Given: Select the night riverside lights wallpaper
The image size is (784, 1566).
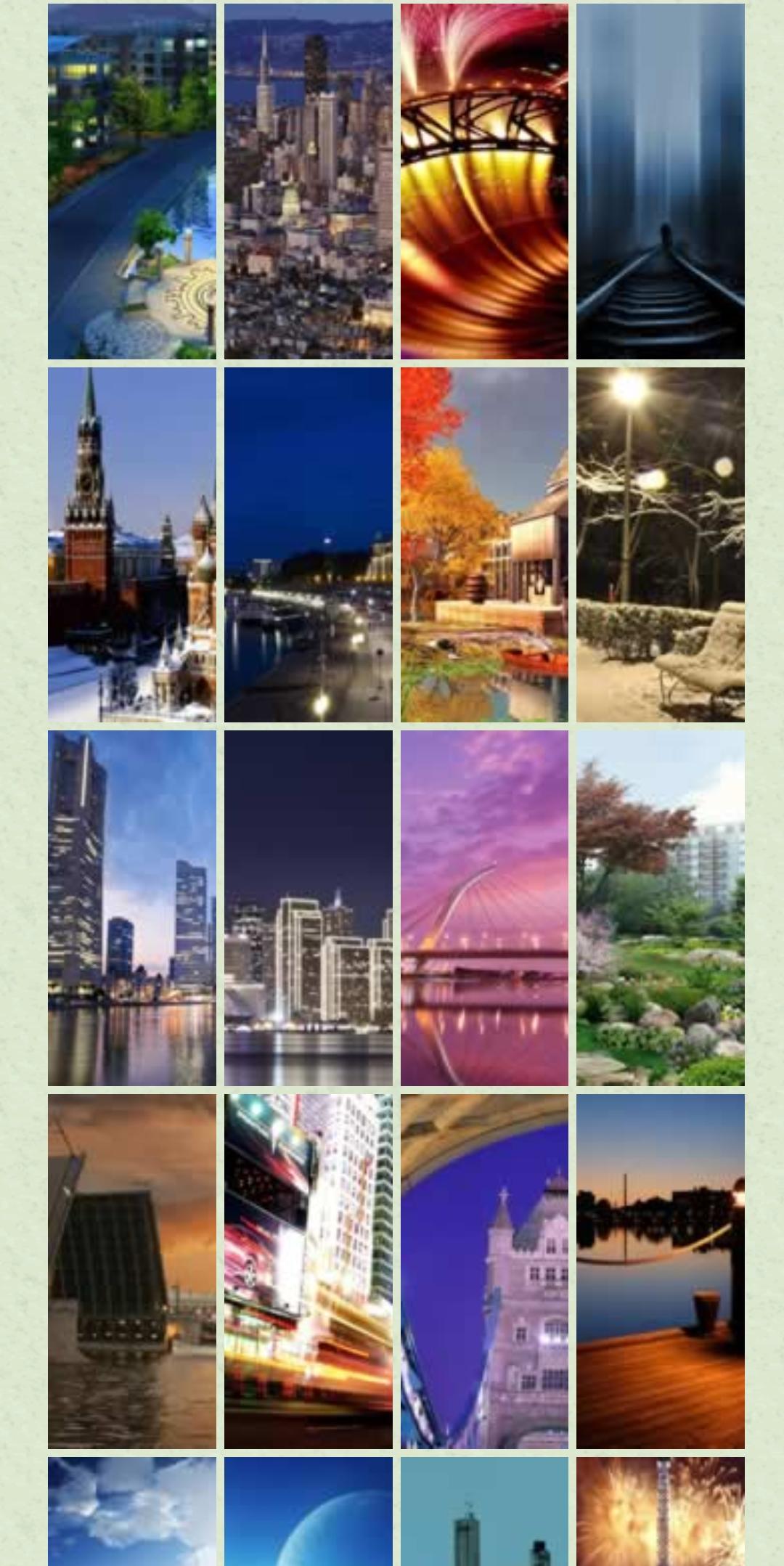Looking at the screenshot, I should point(308,545).
